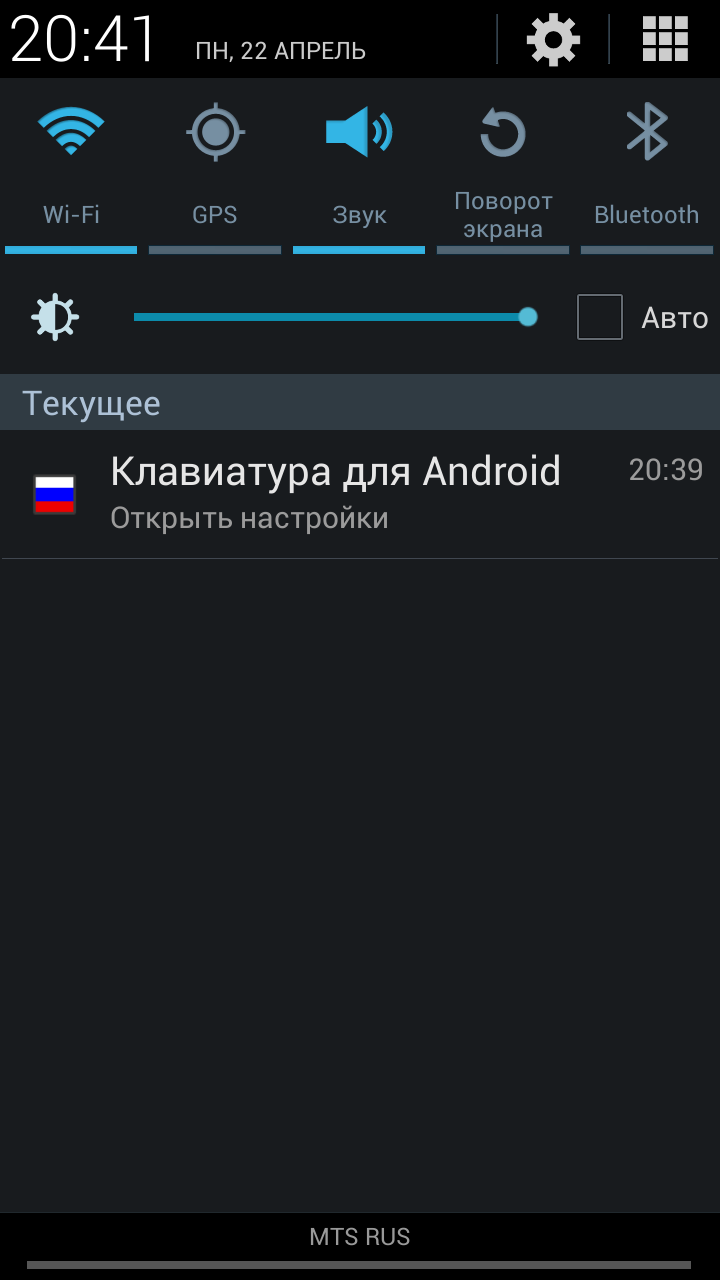Check the Авто brightness checkbox
The width and height of the screenshot is (720, 1280).
click(x=600, y=317)
